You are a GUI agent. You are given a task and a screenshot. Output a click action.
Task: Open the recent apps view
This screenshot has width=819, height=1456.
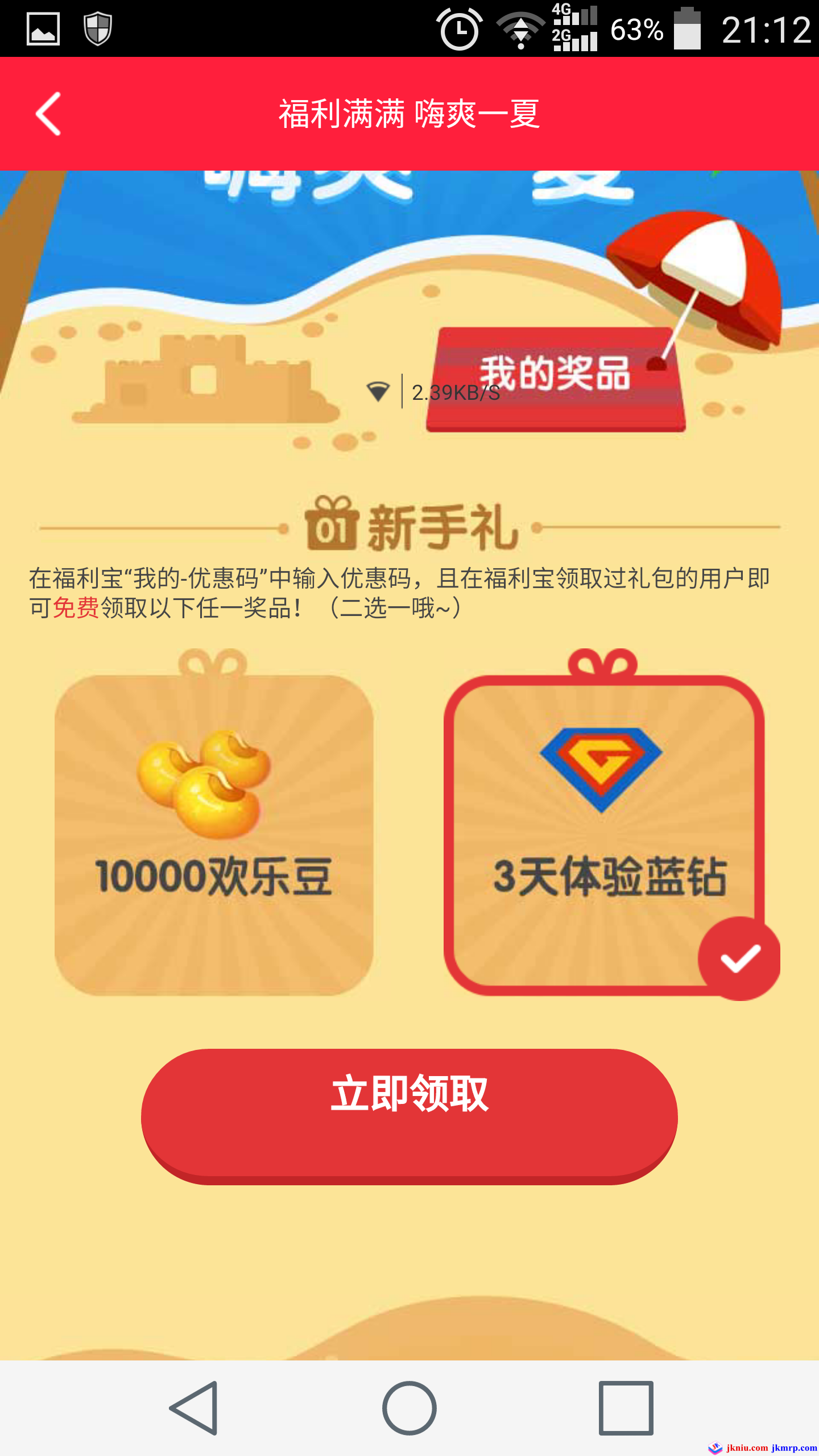pos(626,1408)
